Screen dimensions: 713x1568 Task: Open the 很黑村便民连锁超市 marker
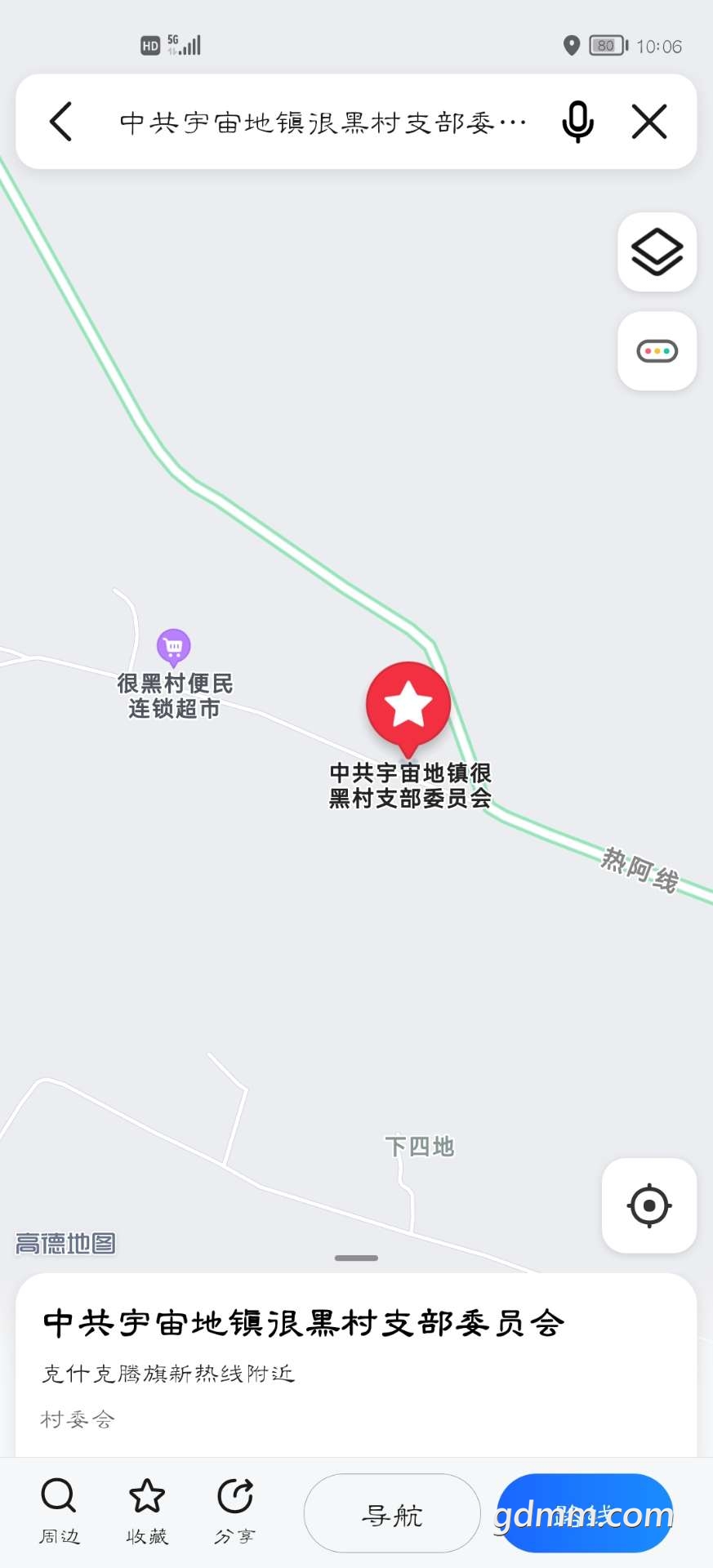click(x=174, y=648)
